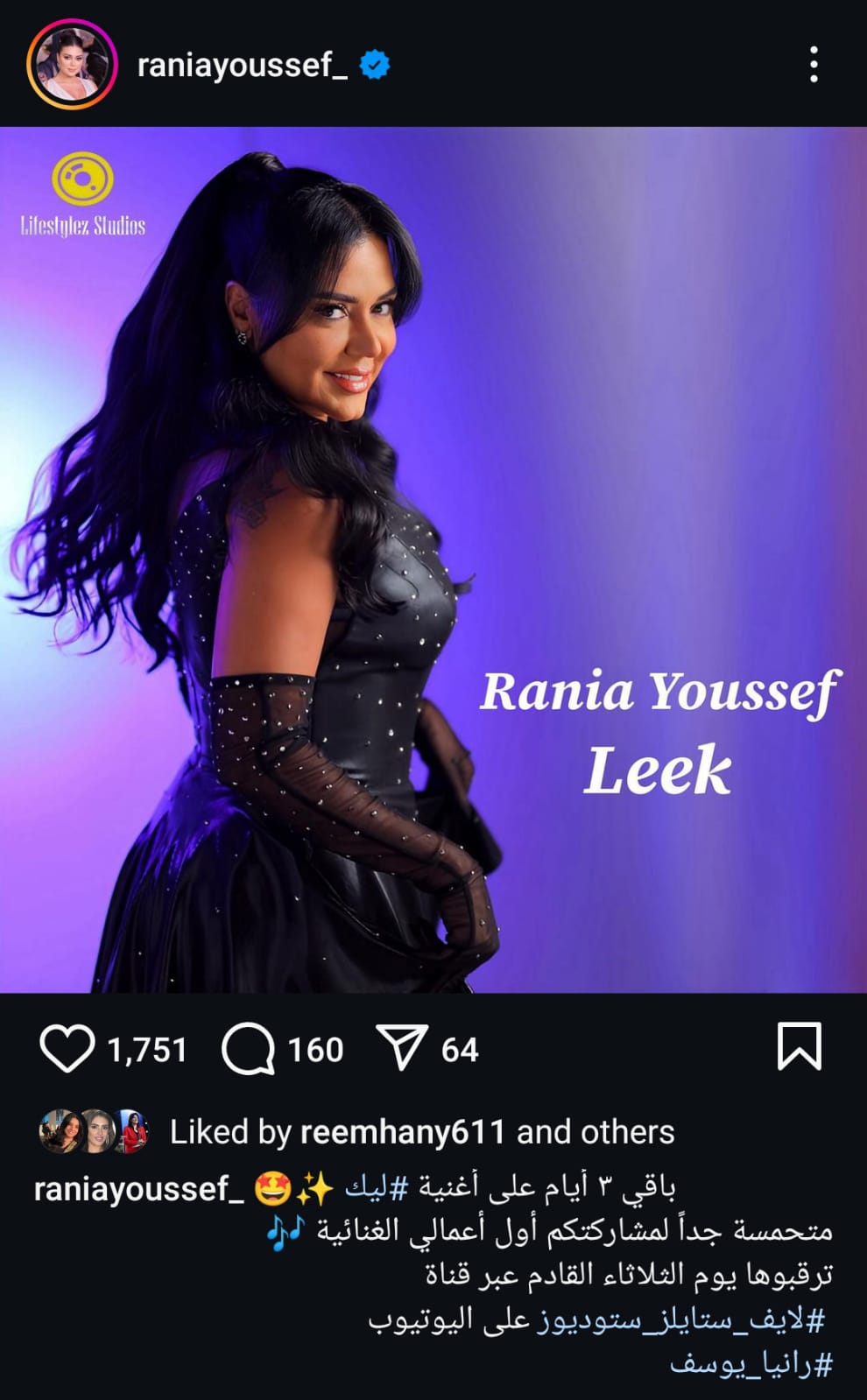867x1400 pixels.
Task: Open reemhany611's profile from the likes line
Action: (403, 1132)
